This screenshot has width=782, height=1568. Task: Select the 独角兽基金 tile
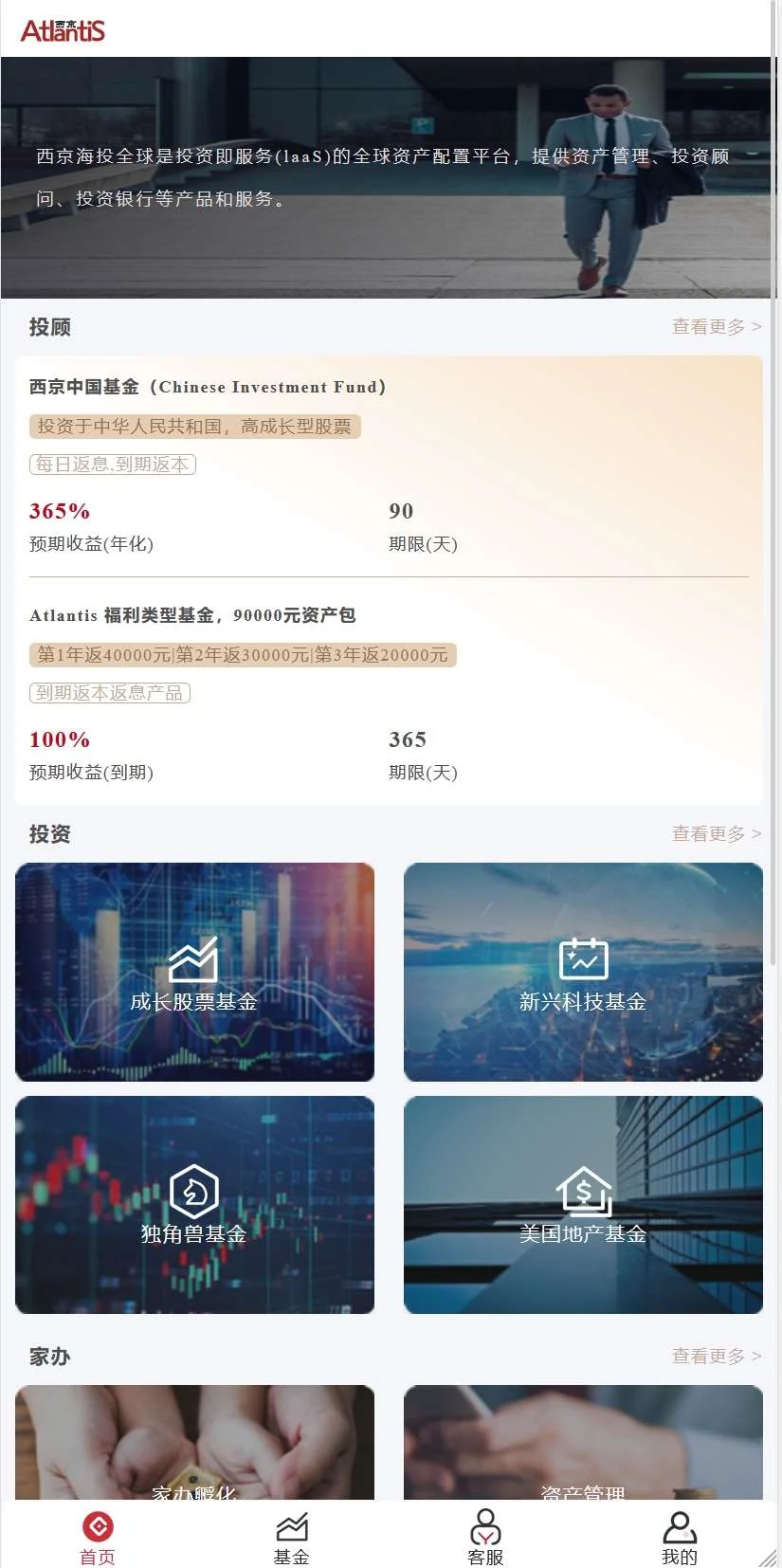pyautogui.click(x=194, y=1205)
